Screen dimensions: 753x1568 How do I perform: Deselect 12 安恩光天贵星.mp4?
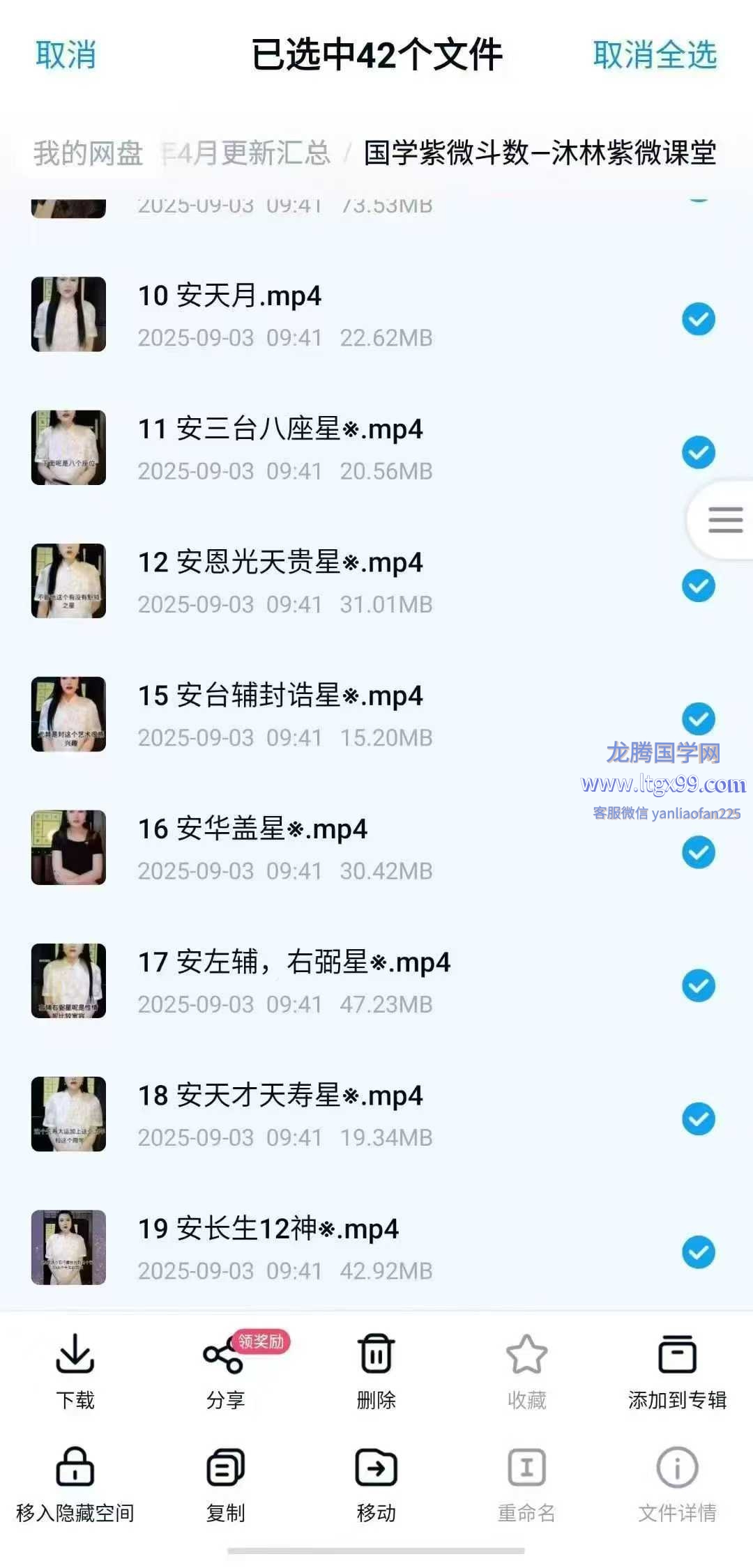[698, 586]
